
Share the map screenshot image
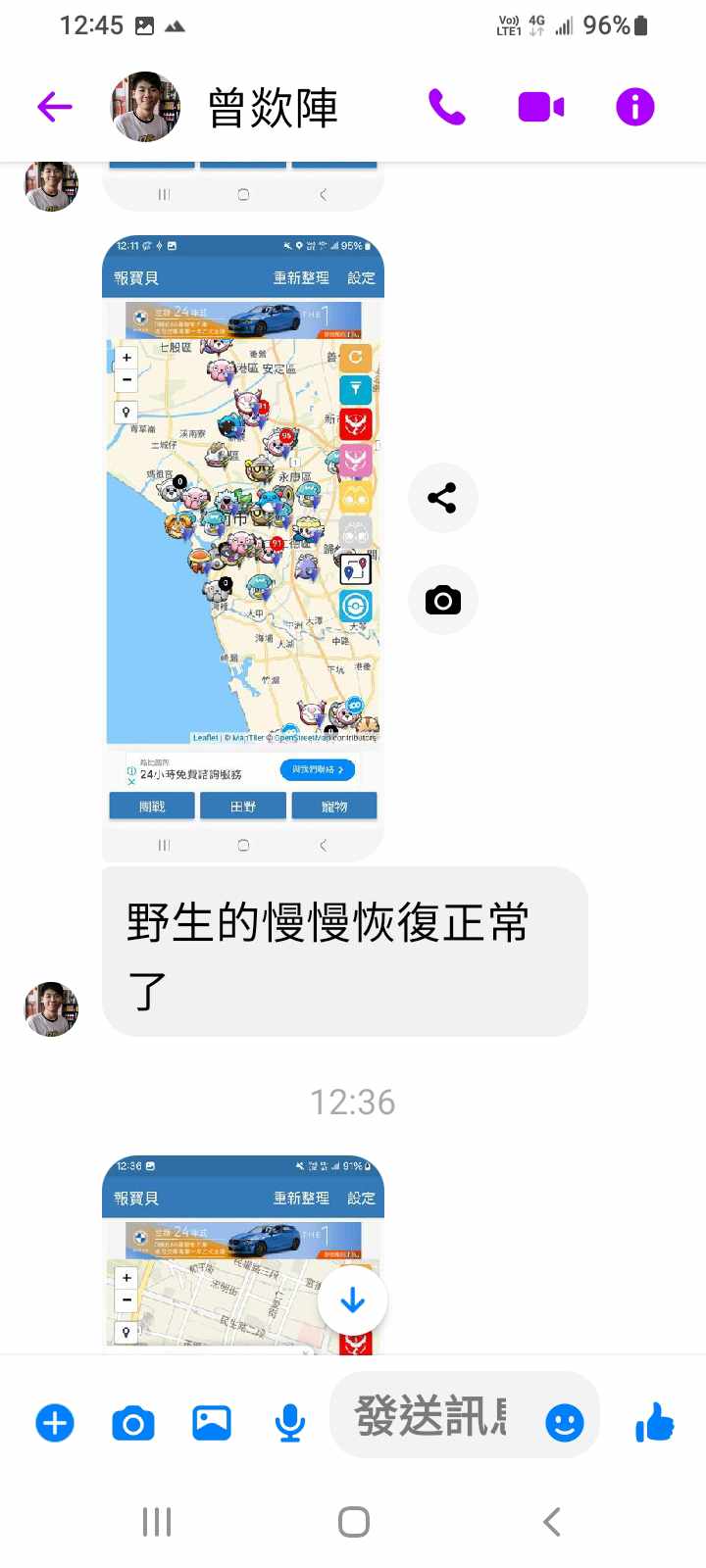(442, 498)
